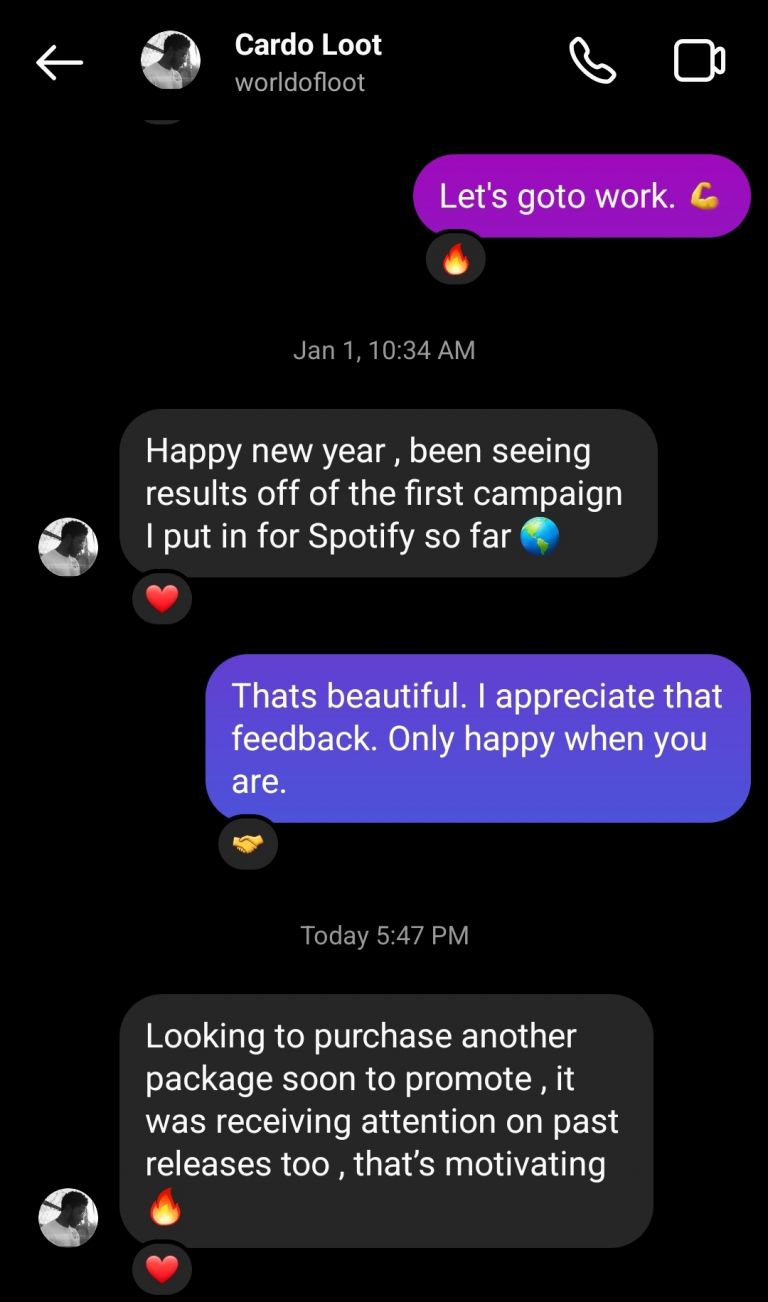Screen dimensions: 768x1302
Task: Click the 'Today 5:47 PM' timestamp
Action: click(384, 935)
